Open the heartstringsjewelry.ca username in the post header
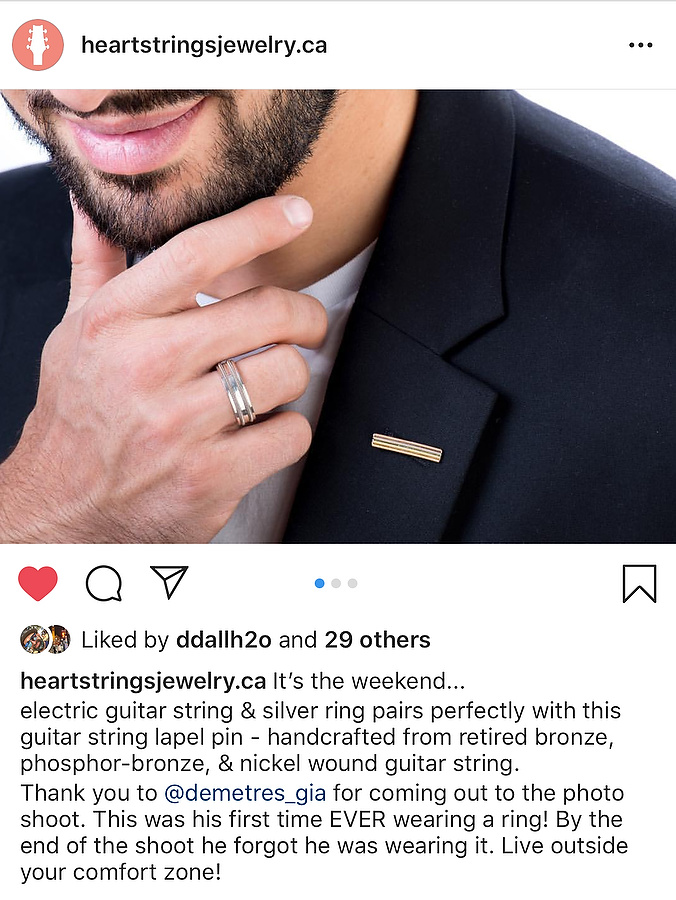The height and width of the screenshot is (900, 676). pos(203,45)
